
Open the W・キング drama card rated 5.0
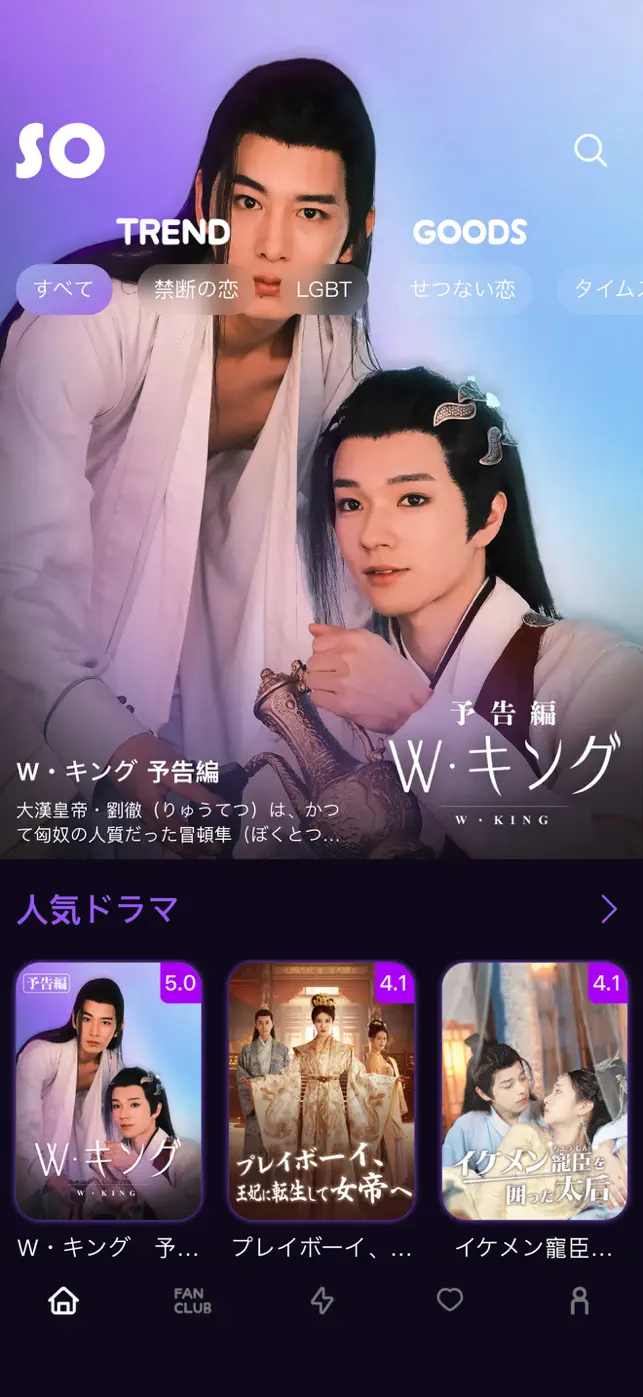[108, 1091]
